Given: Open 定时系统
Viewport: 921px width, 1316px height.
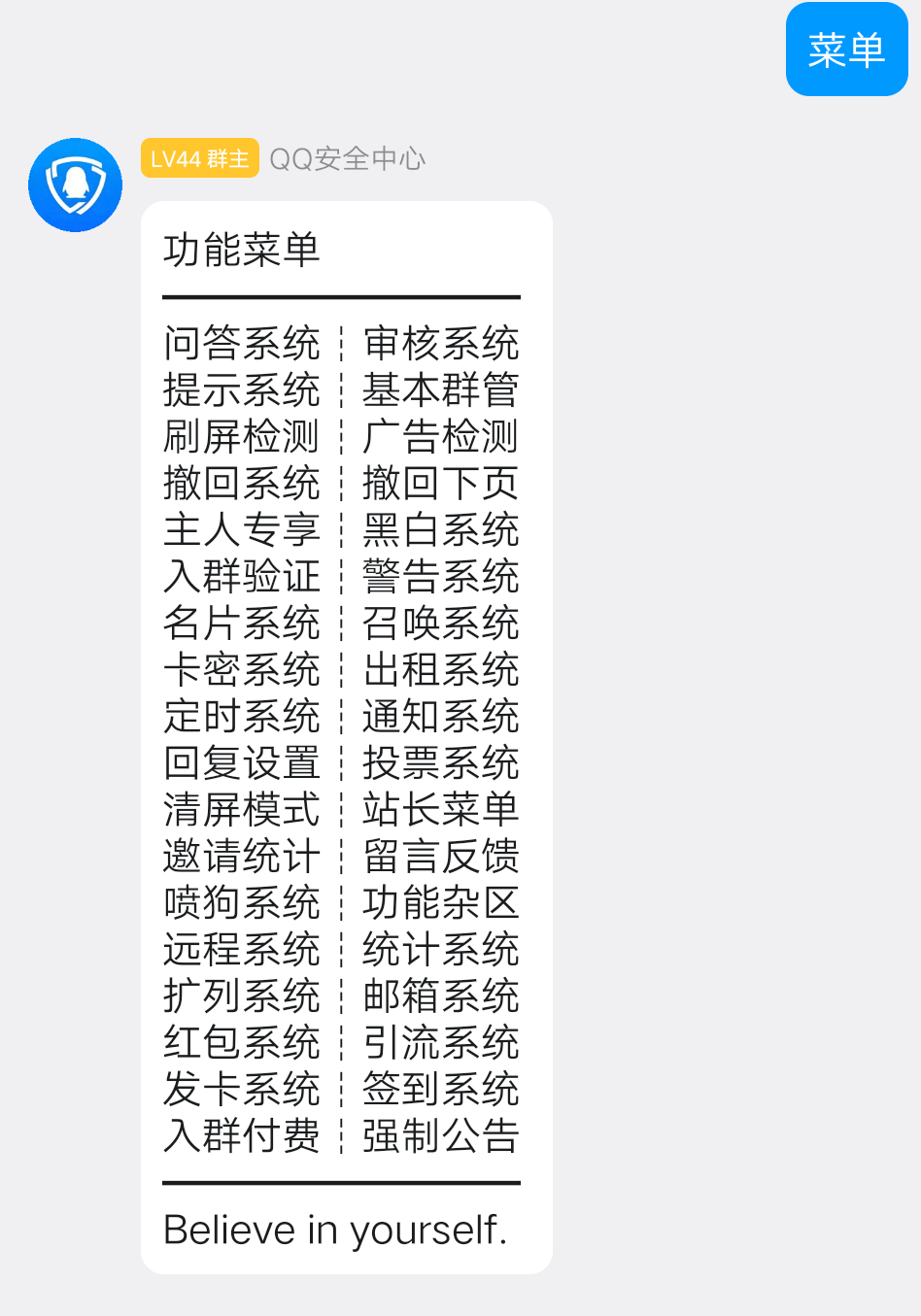Looking at the screenshot, I should [241, 716].
